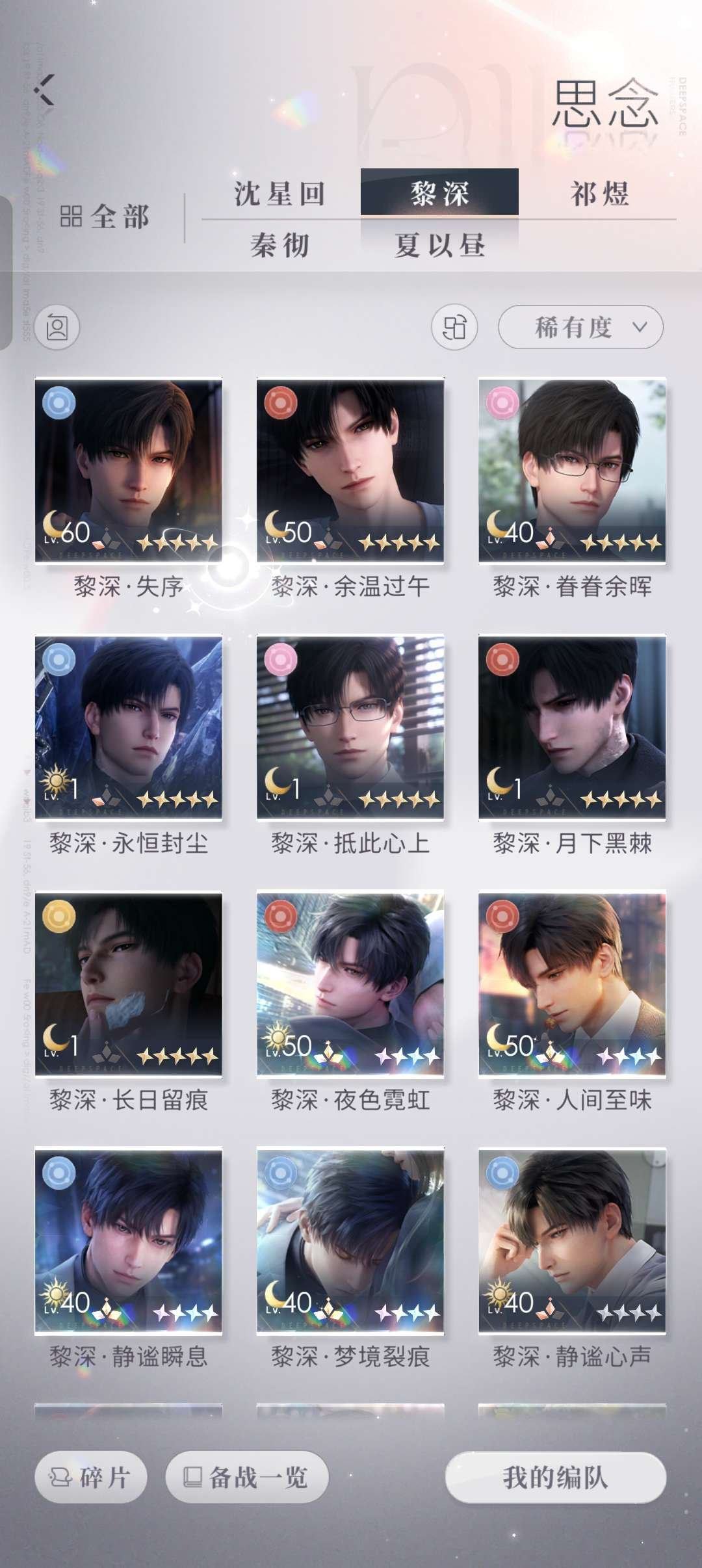The image size is (702, 1568).
Task: Click the moon icon on 黎深·抵此心上
Action: pos(279,787)
